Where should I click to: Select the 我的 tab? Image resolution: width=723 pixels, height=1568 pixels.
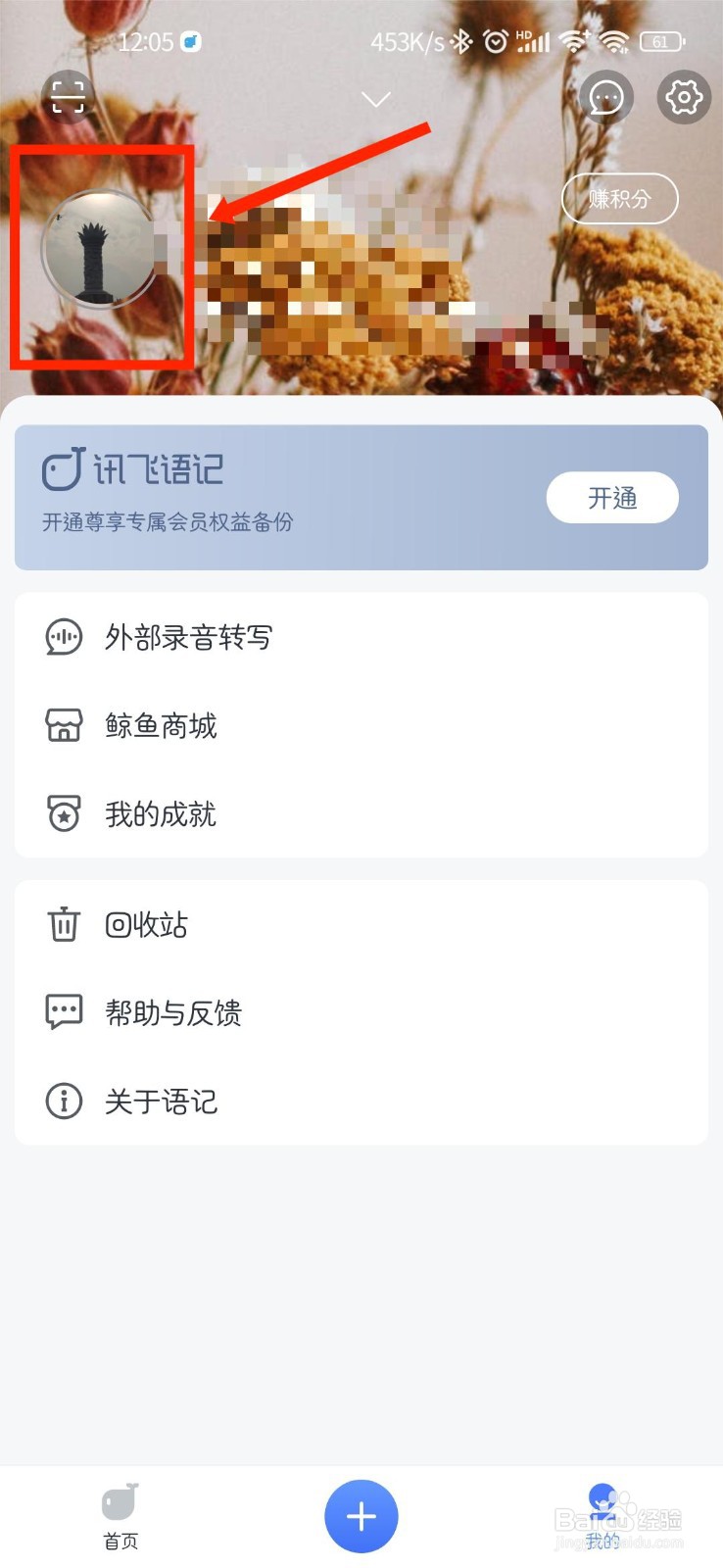pos(603,1515)
